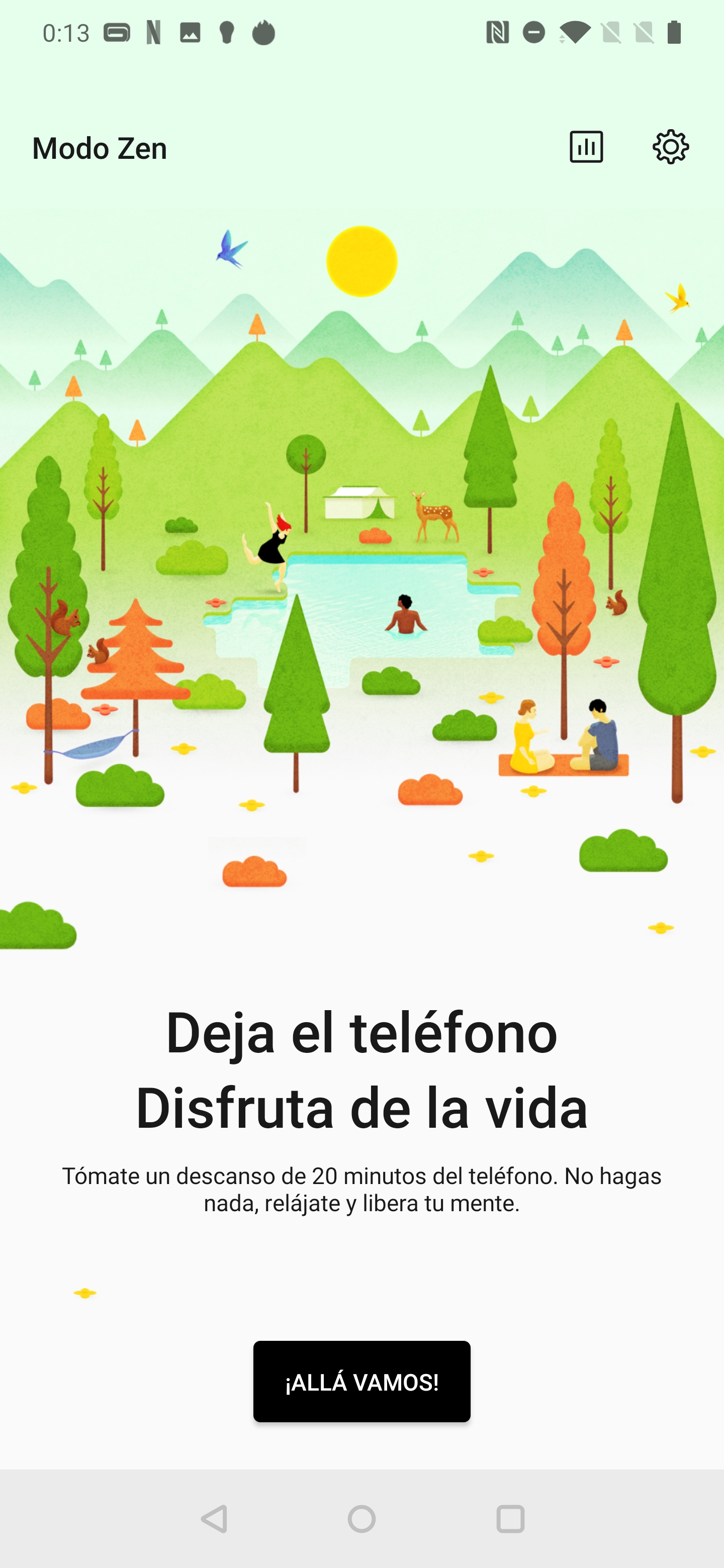Open the Zen Mode statistics chart icon
This screenshot has height=1568, width=724.
coord(586,147)
